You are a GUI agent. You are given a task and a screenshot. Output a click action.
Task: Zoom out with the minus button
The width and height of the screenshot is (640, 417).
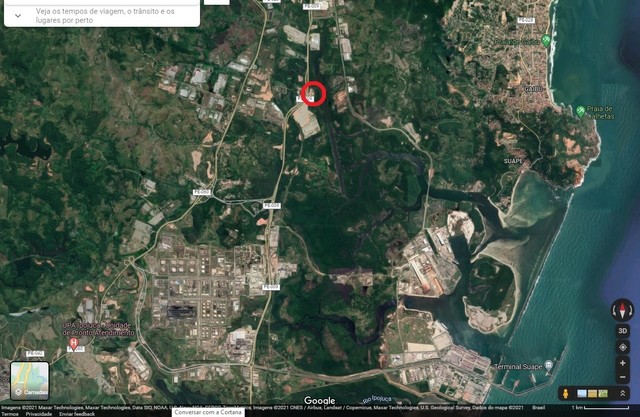(622, 377)
